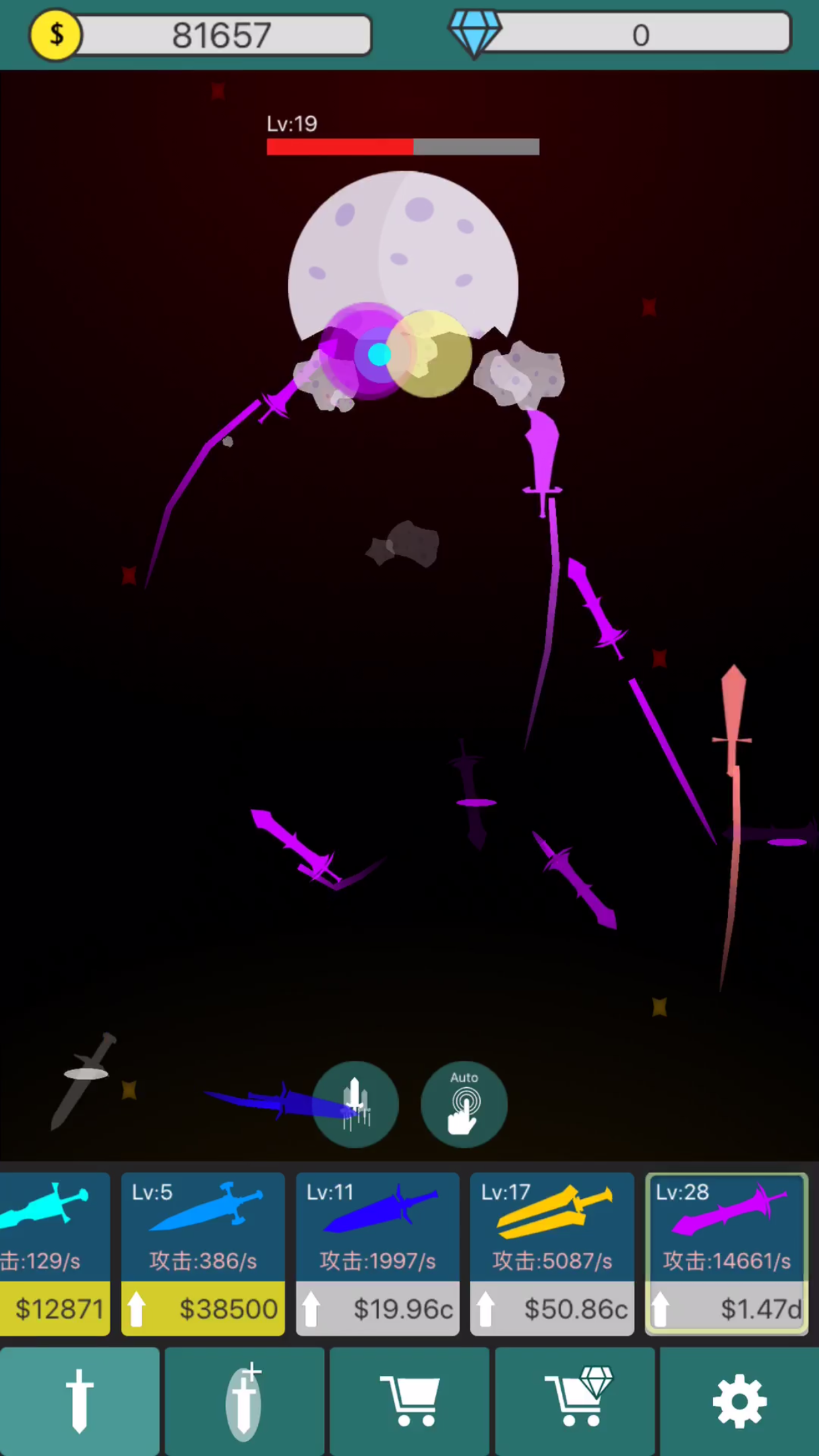Upgrade the Lv:11 sword for $19.96c

pos(378,1309)
